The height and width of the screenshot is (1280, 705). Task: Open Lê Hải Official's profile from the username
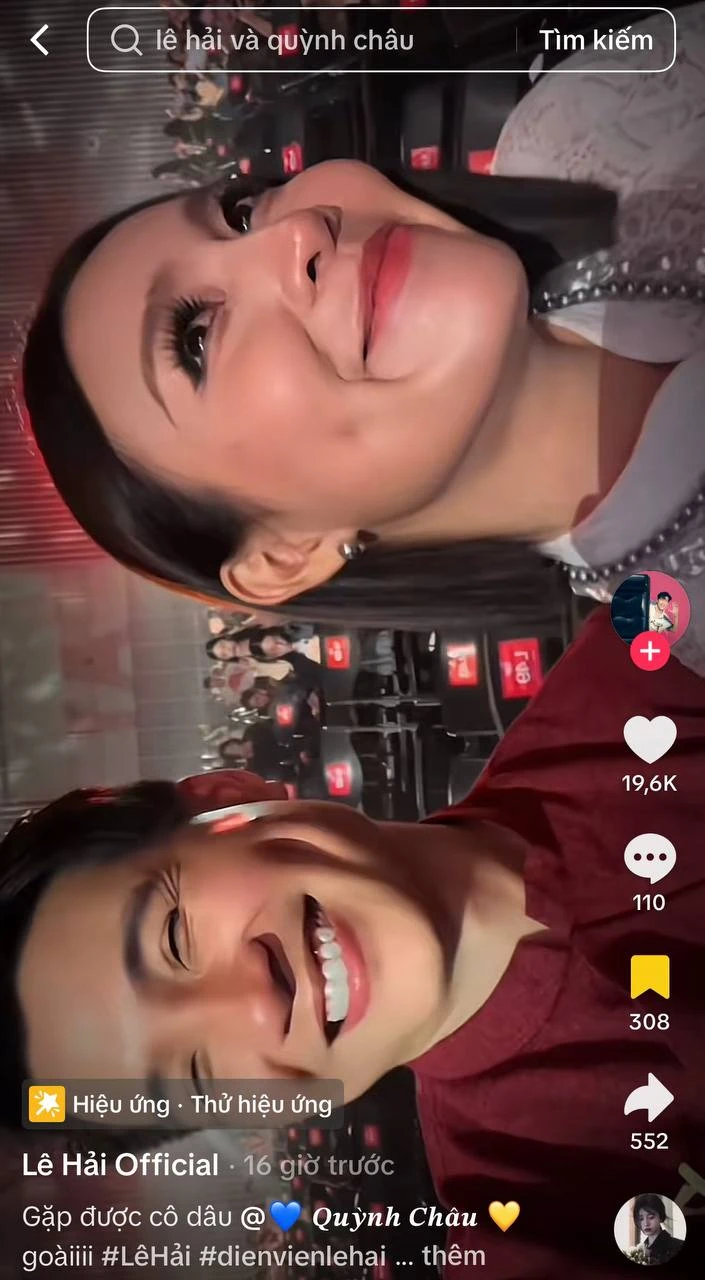[120, 1165]
